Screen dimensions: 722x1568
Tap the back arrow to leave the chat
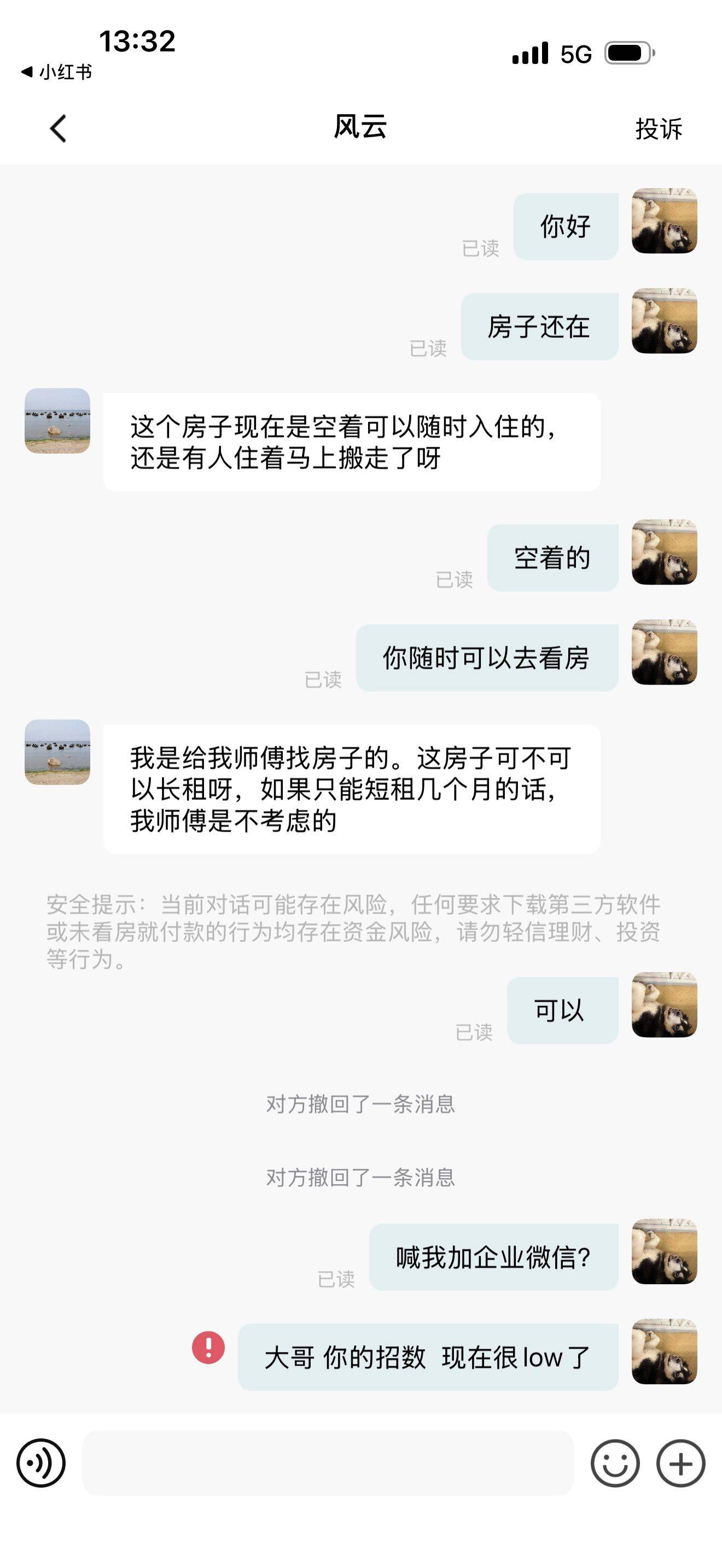(57, 128)
